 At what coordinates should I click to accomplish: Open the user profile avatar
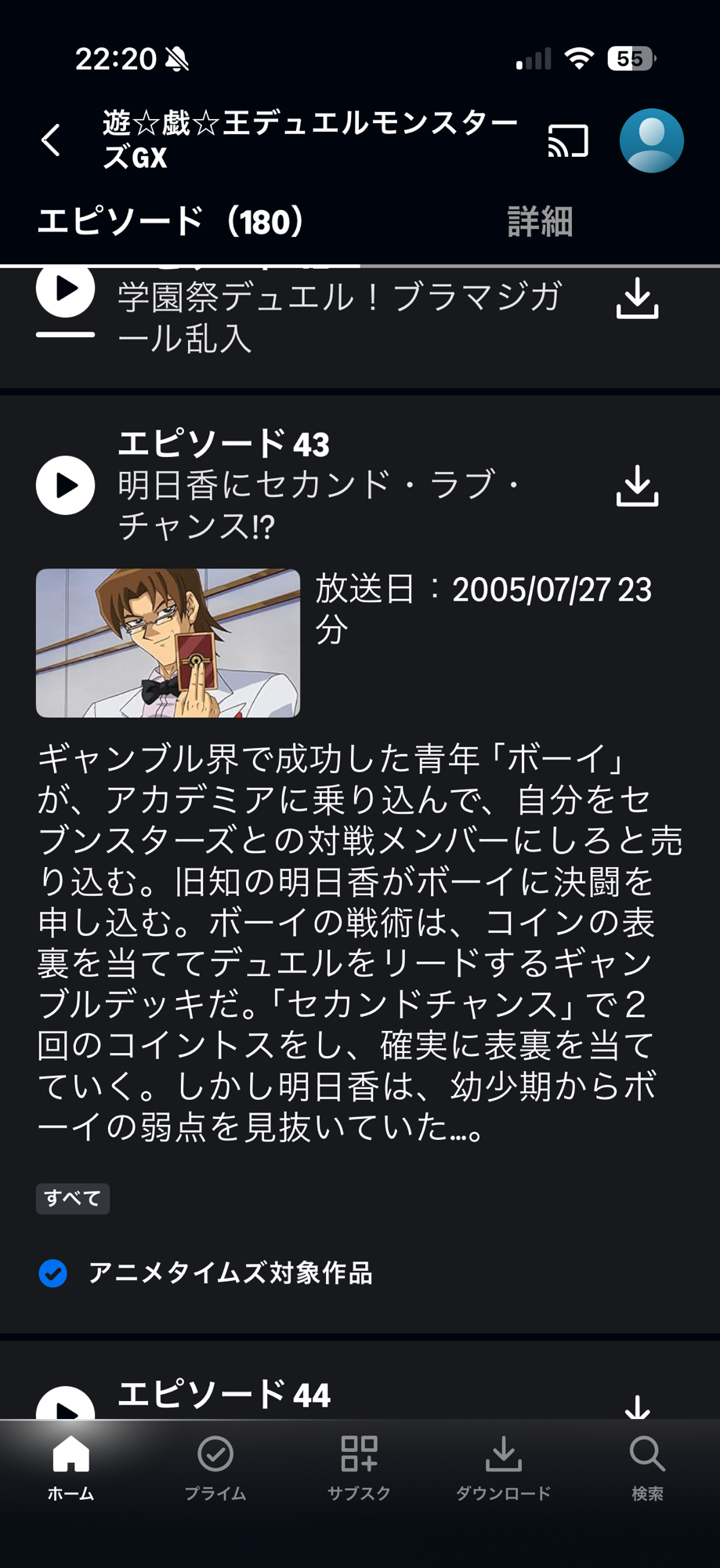tap(651, 141)
